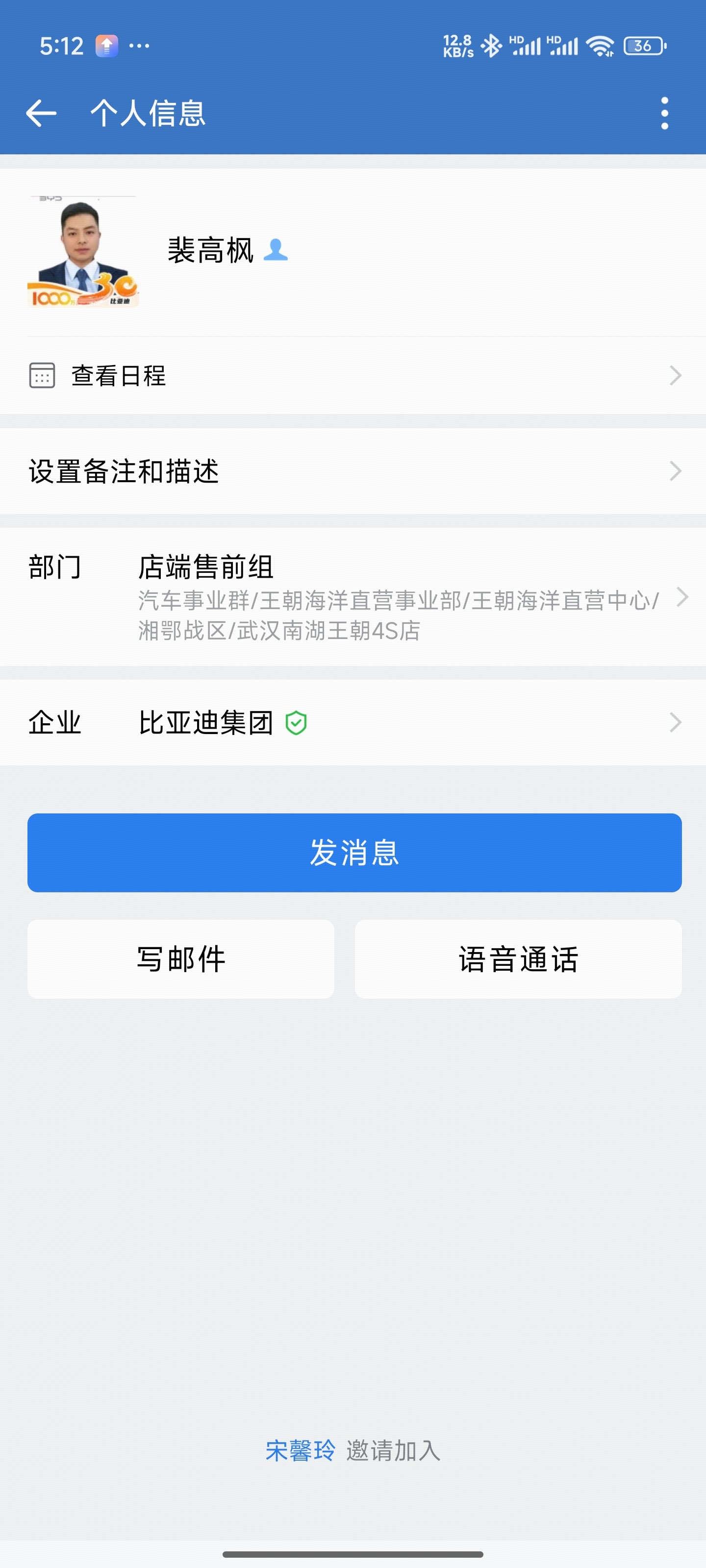
Task: Open 设置备注和描述 settings row
Action: pos(353,471)
